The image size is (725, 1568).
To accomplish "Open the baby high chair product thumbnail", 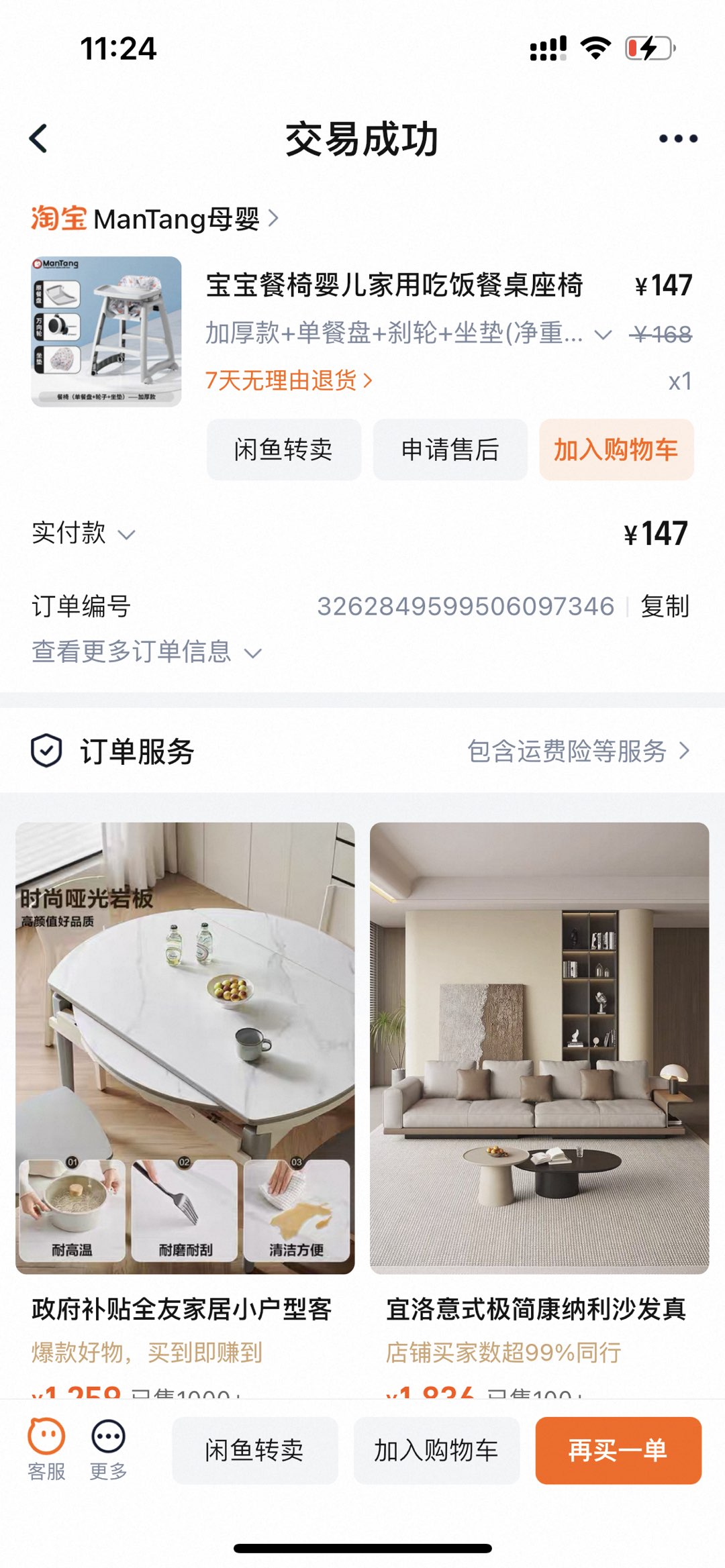I will [106, 331].
